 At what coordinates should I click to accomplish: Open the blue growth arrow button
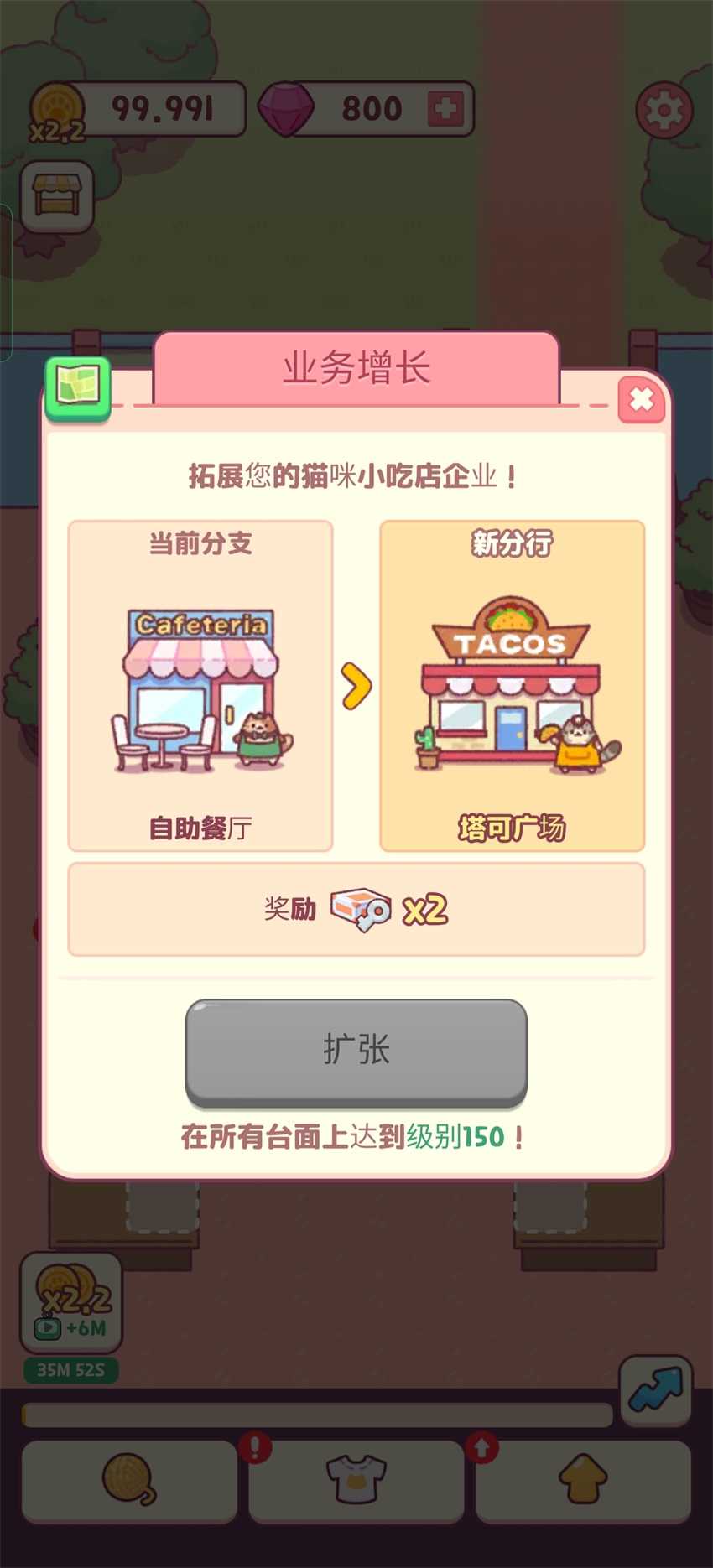coord(655,1390)
